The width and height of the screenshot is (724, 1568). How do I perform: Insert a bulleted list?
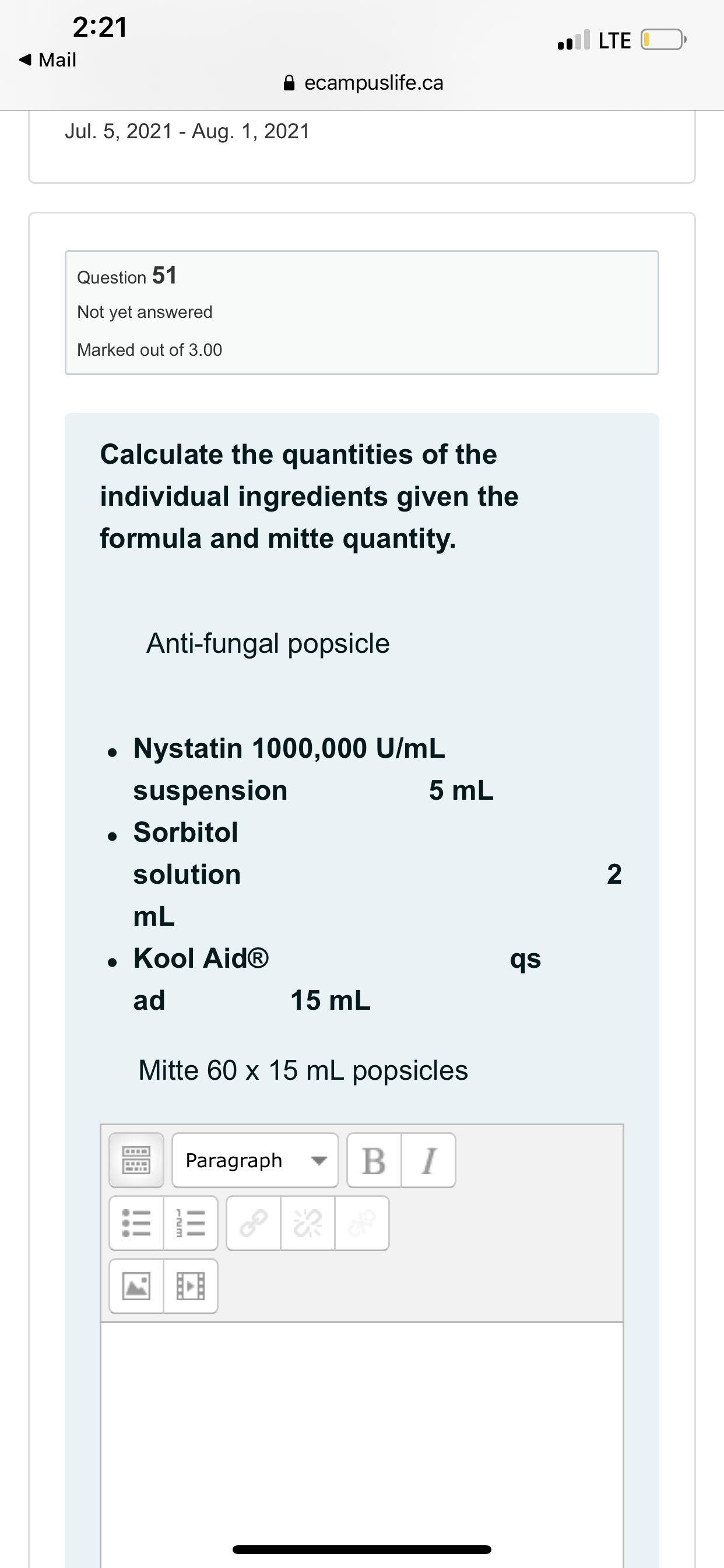point(136,1223)
